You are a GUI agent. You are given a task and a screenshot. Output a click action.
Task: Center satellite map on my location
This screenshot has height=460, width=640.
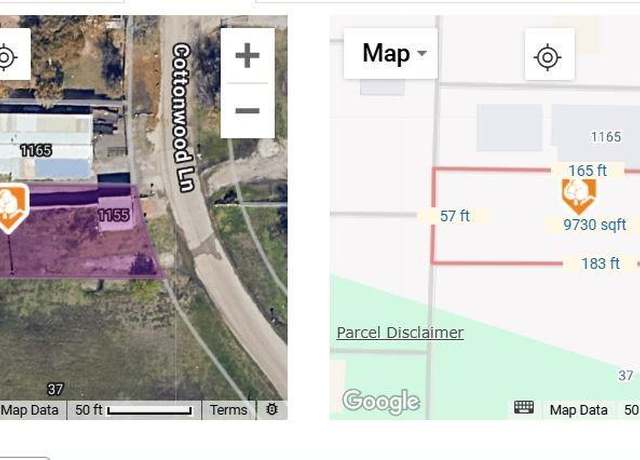coord(8,57)
